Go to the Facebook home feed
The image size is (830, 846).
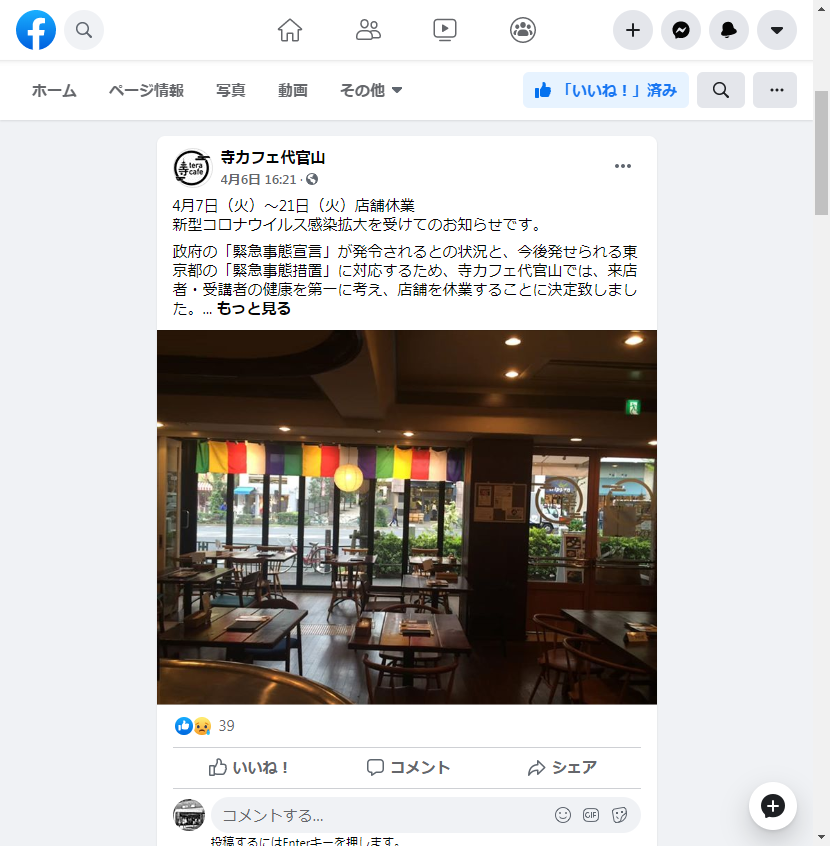[x=290, y=31]
